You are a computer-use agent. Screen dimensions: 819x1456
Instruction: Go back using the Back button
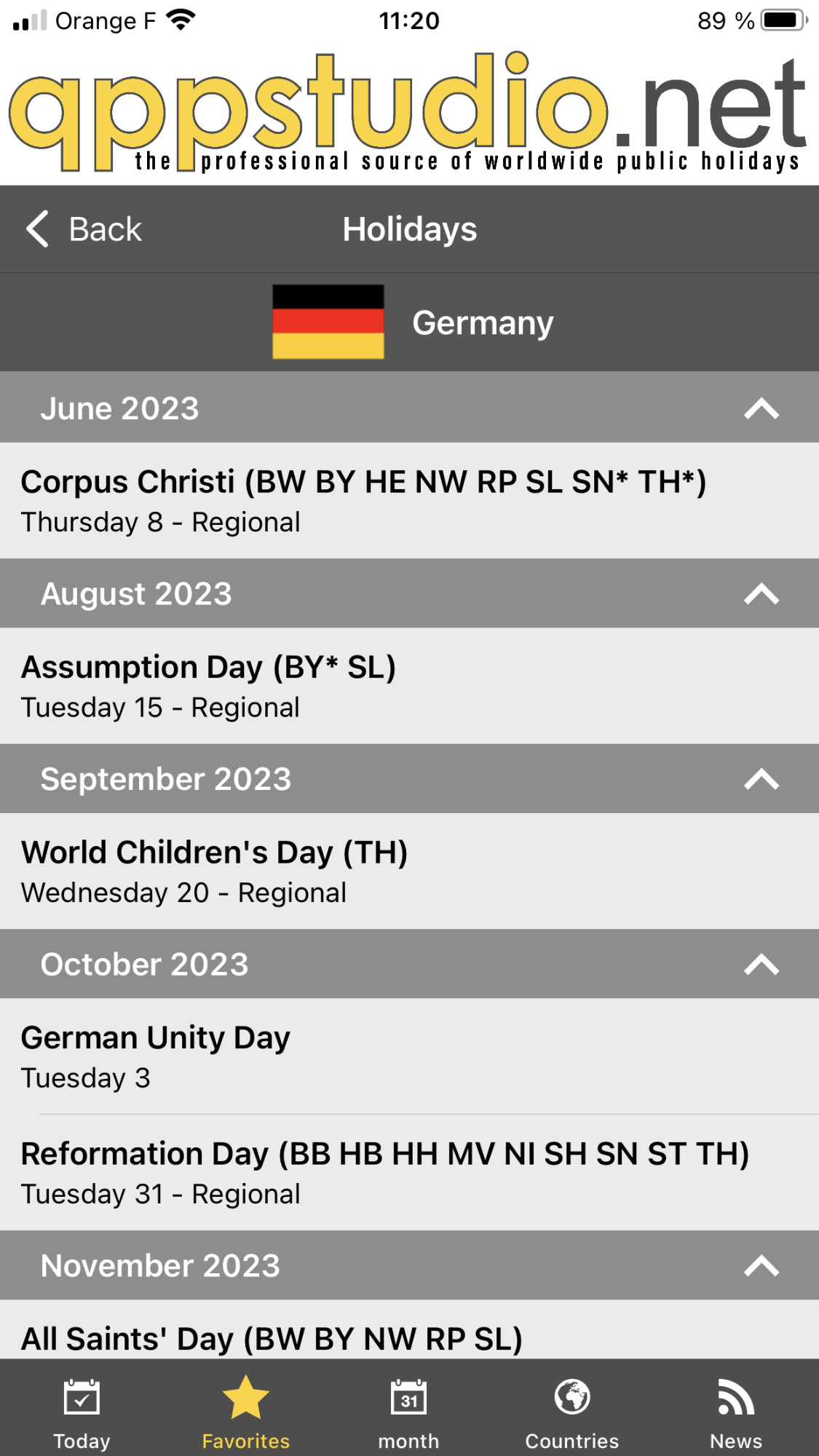(84, 229)
